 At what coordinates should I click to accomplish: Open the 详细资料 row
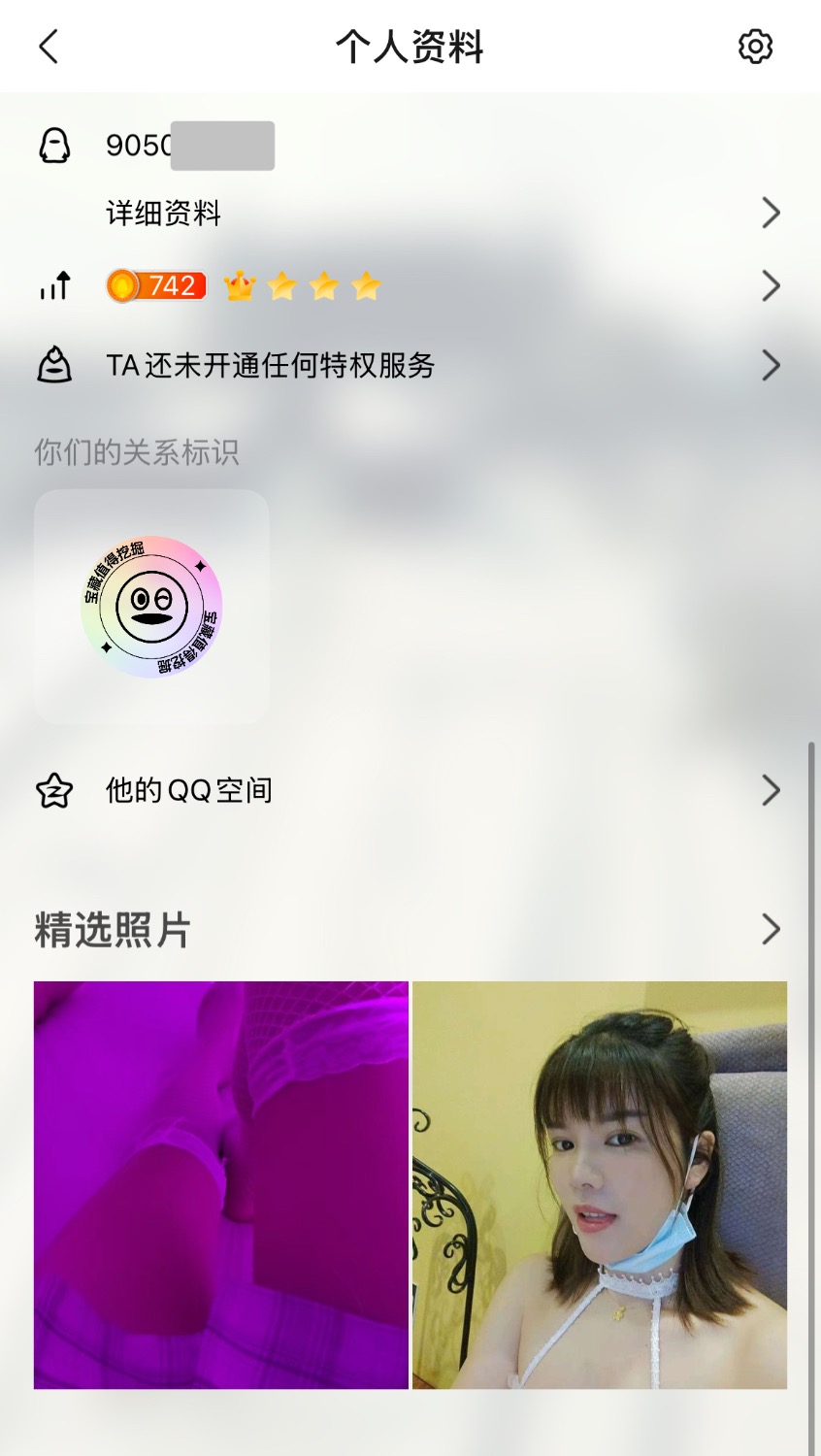[408, 213]
